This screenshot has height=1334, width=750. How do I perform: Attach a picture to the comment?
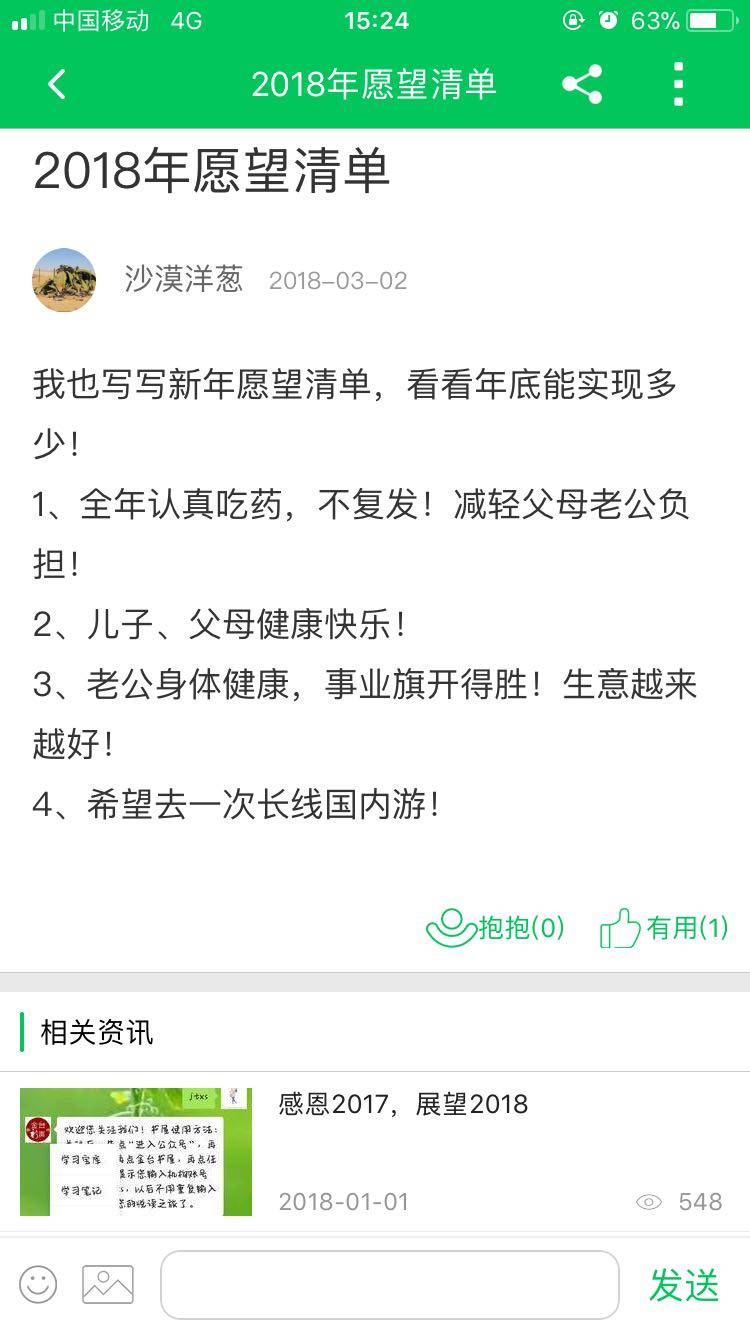108,1284
